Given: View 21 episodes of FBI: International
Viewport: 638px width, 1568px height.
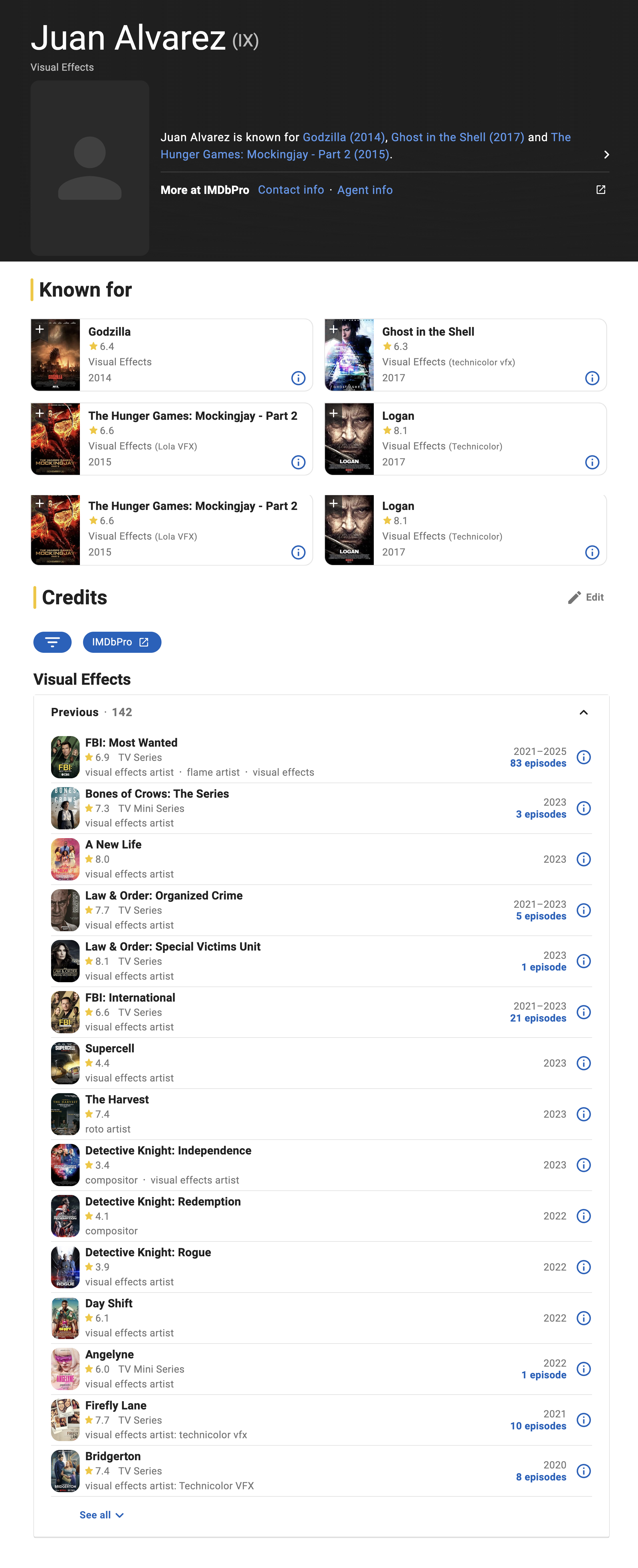Looking at the screenshot, I should [538, 1018].
